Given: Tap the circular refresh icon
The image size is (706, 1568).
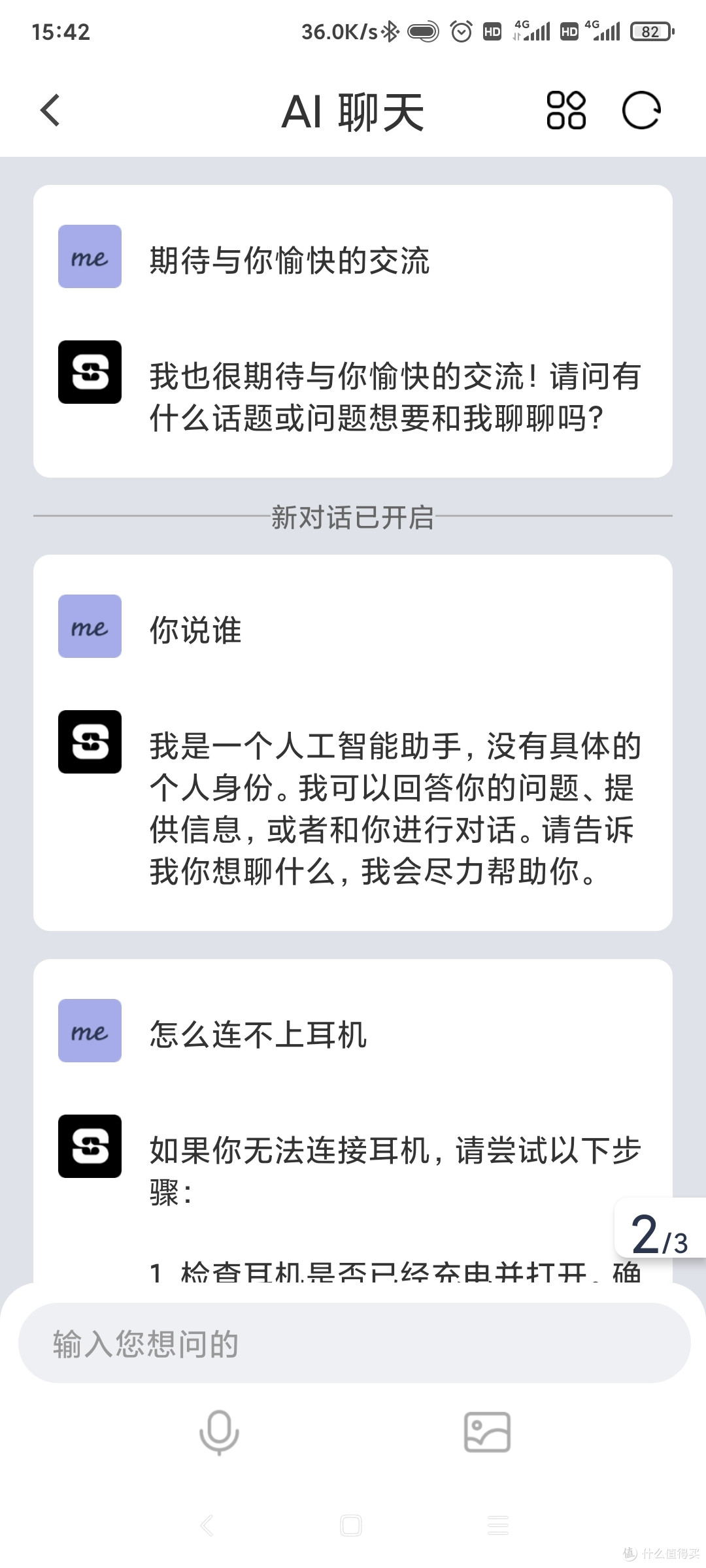Looking at the screenshot, I should (641, 110).
